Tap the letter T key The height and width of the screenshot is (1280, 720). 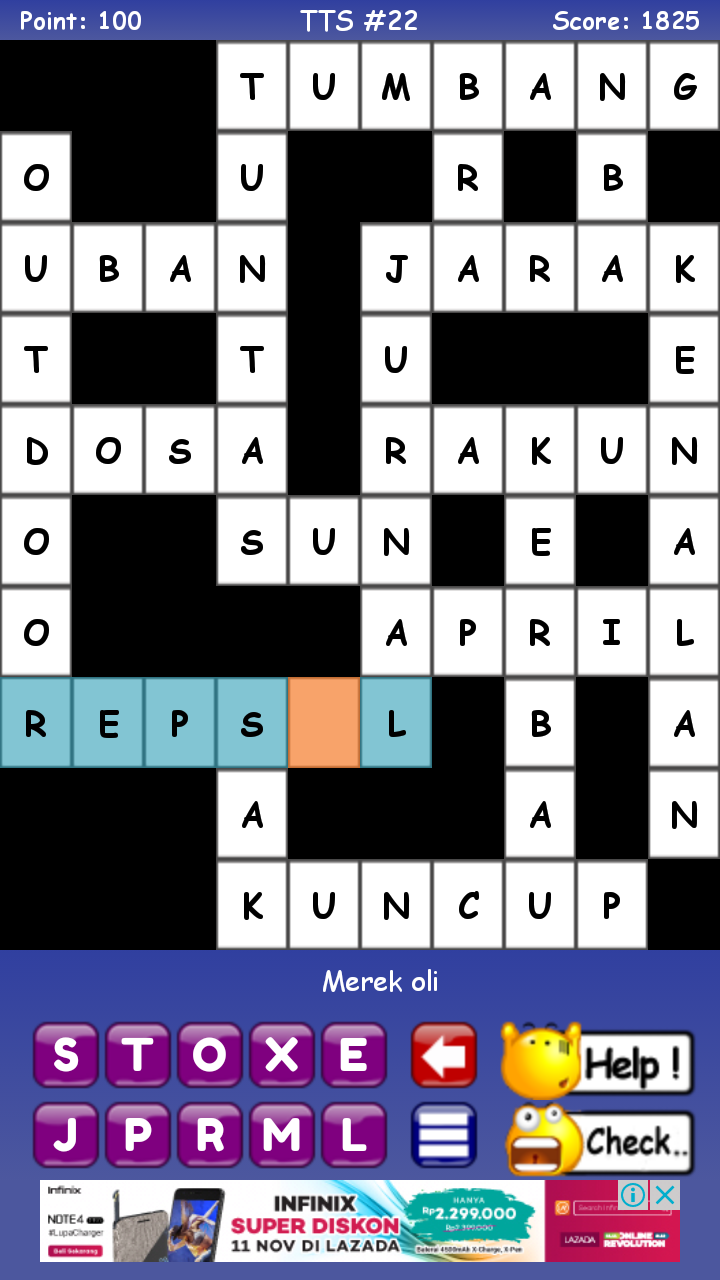138,1055
